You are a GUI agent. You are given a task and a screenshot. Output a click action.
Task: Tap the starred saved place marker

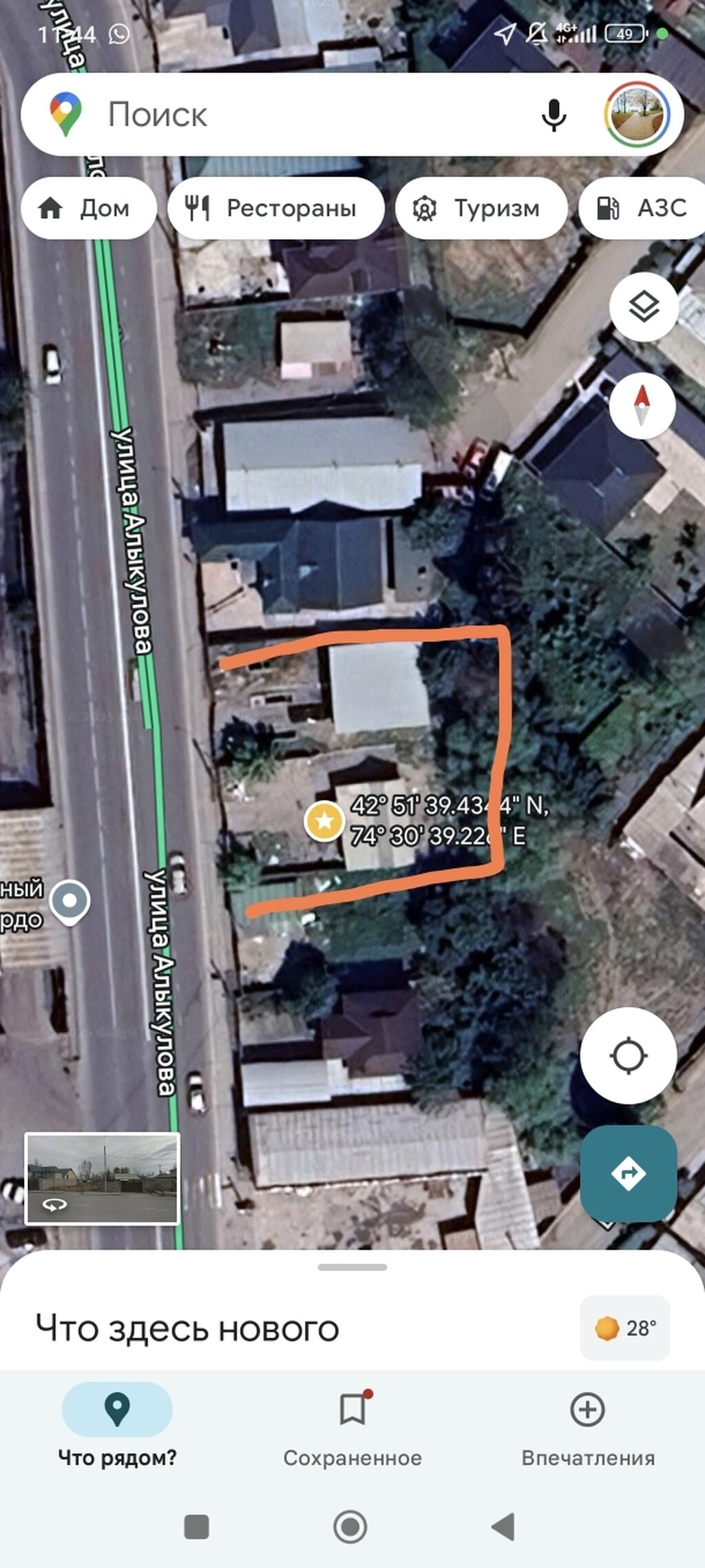tap(324, 821)
